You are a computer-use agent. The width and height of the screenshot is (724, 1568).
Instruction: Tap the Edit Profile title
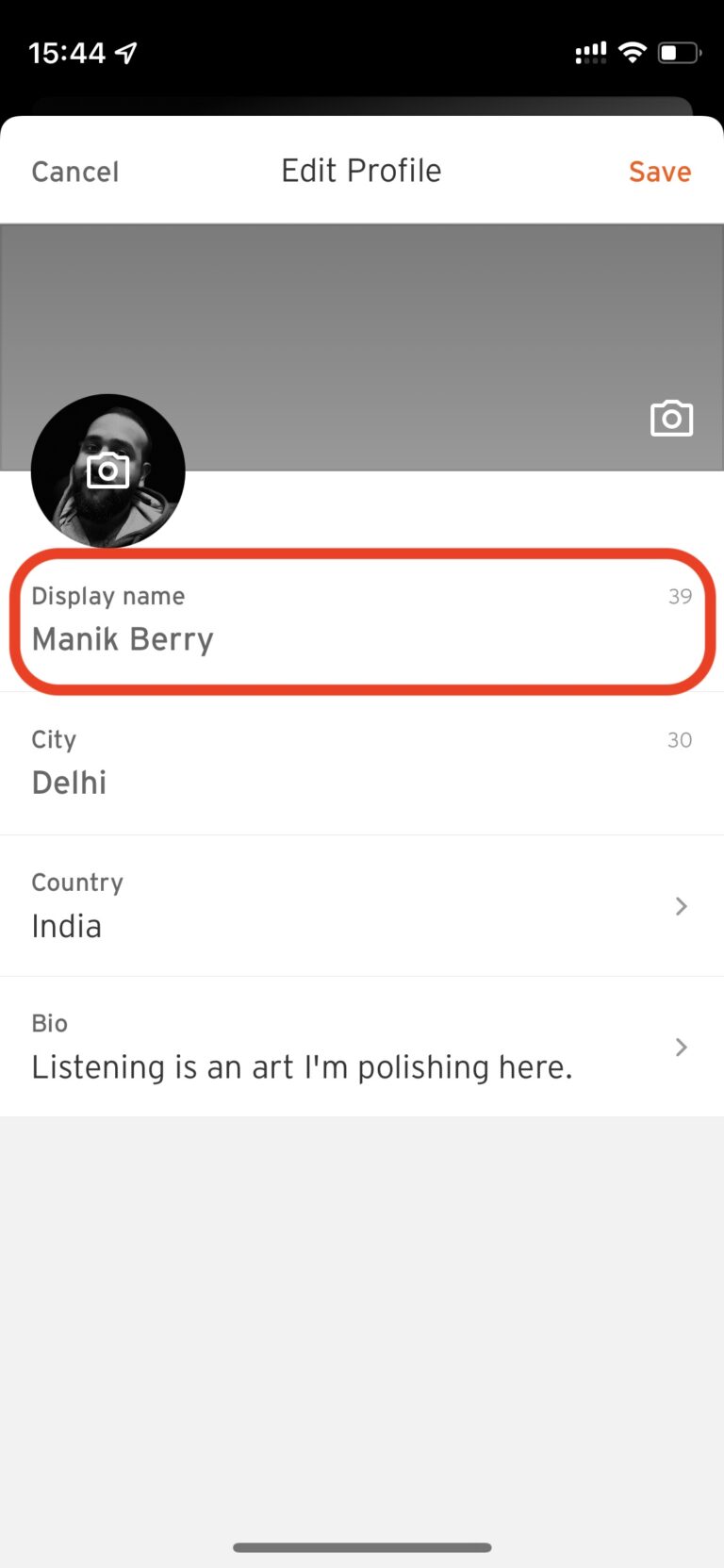[x=361, y=171]
